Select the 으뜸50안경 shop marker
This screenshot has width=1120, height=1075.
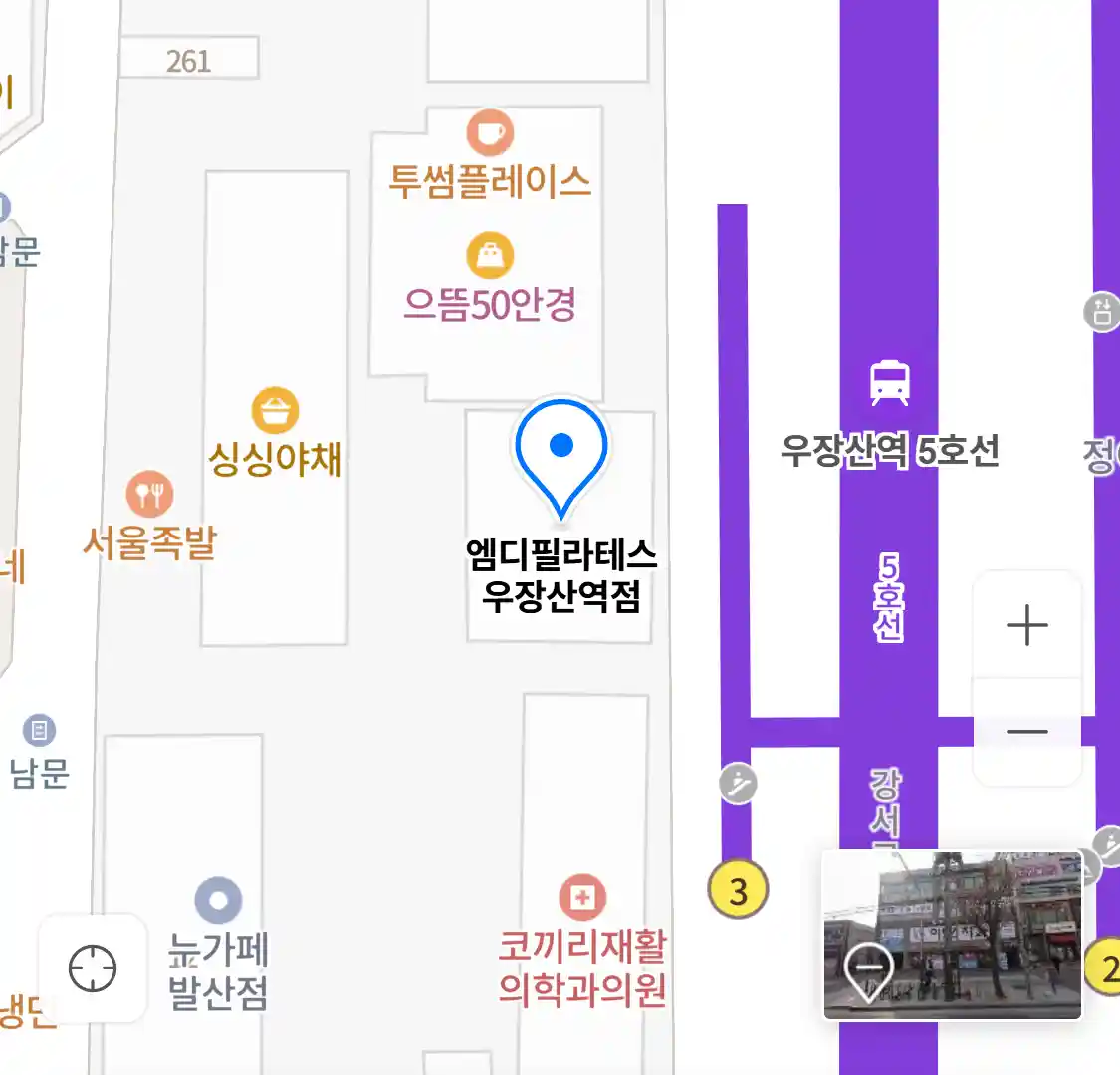click(x=490, y=256)
